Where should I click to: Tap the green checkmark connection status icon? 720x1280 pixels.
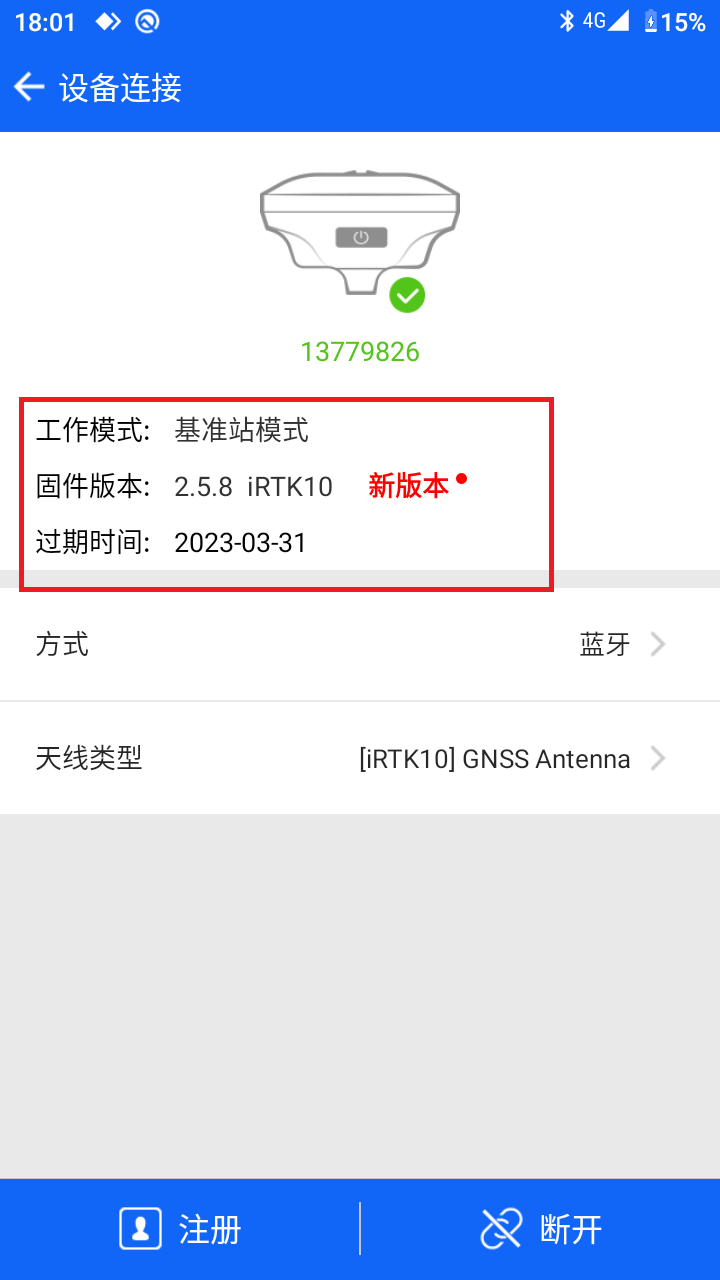407,295
